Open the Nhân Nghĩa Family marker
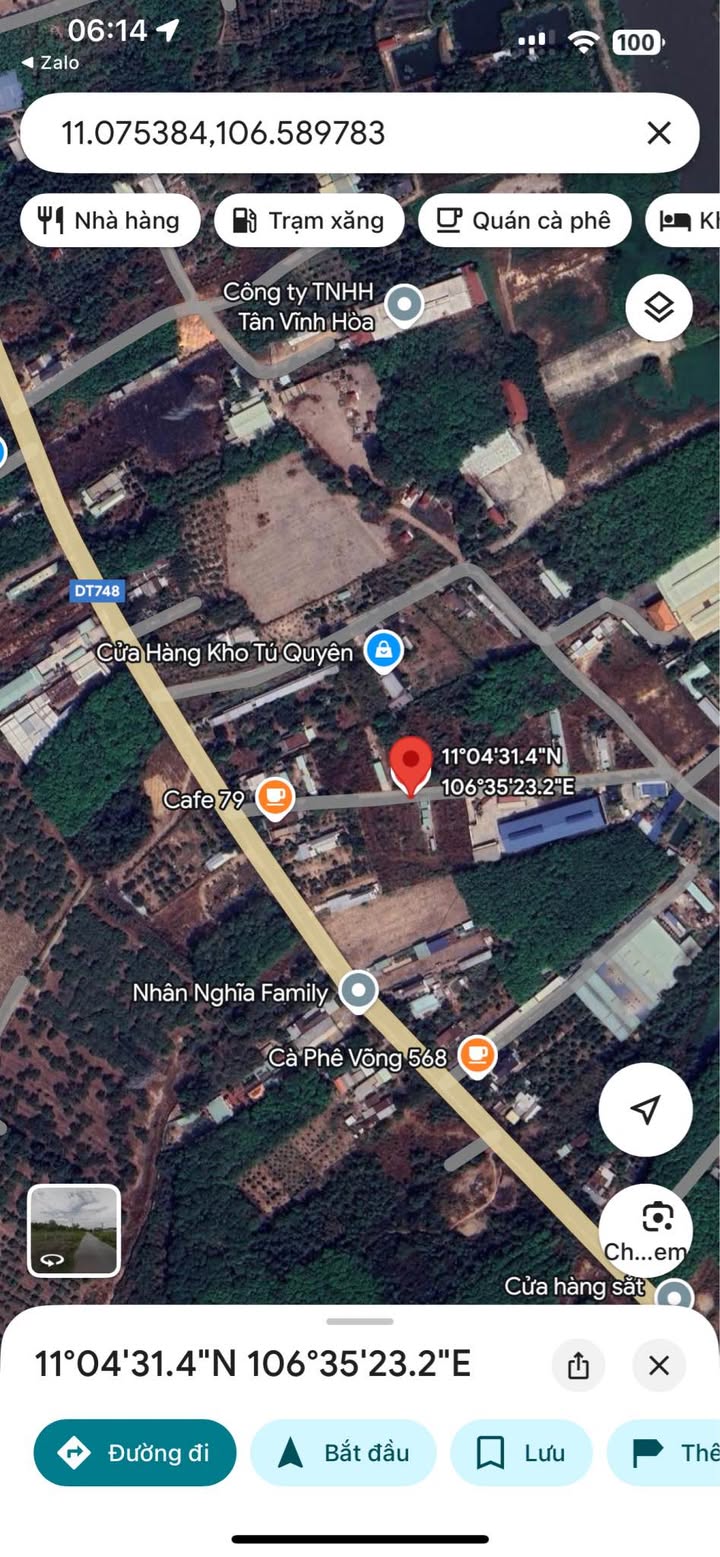Screen dimensions: 720x1557 coord(358,991)
